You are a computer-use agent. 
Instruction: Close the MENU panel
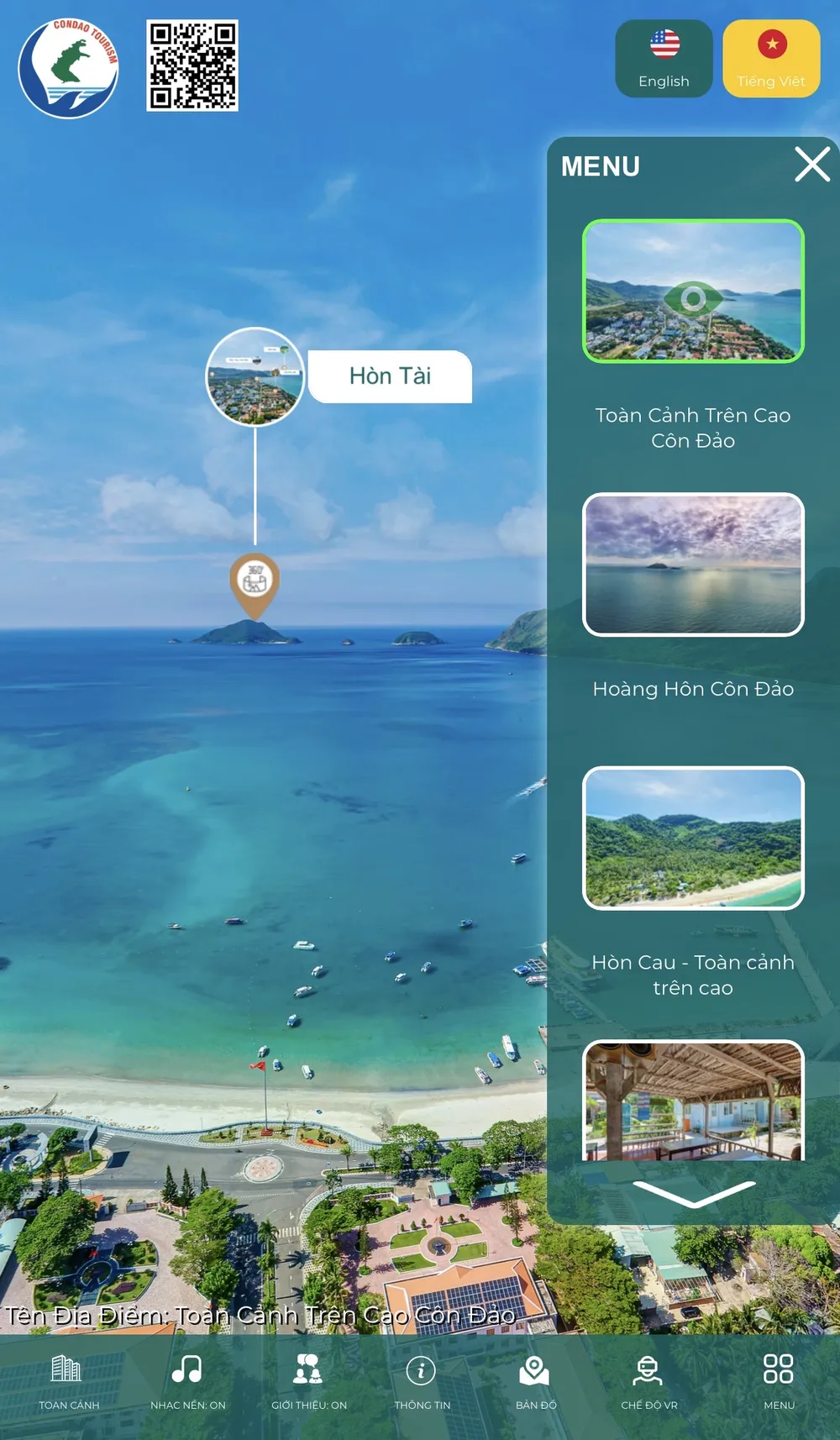[812, 165]
